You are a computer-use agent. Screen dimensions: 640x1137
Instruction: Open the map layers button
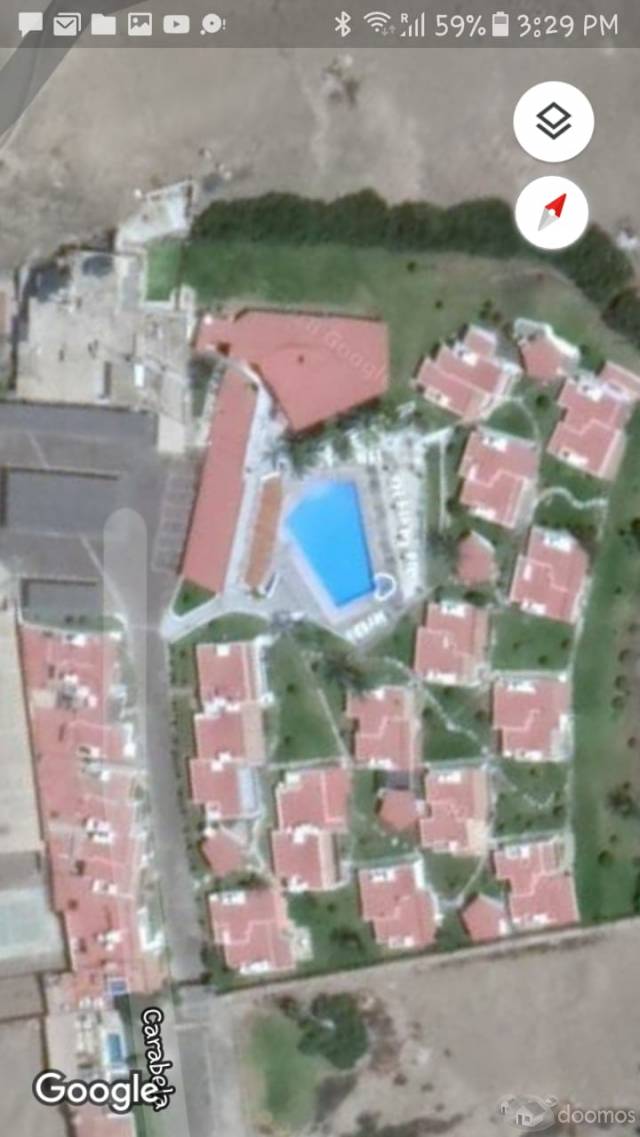click(x=553, y=122)
